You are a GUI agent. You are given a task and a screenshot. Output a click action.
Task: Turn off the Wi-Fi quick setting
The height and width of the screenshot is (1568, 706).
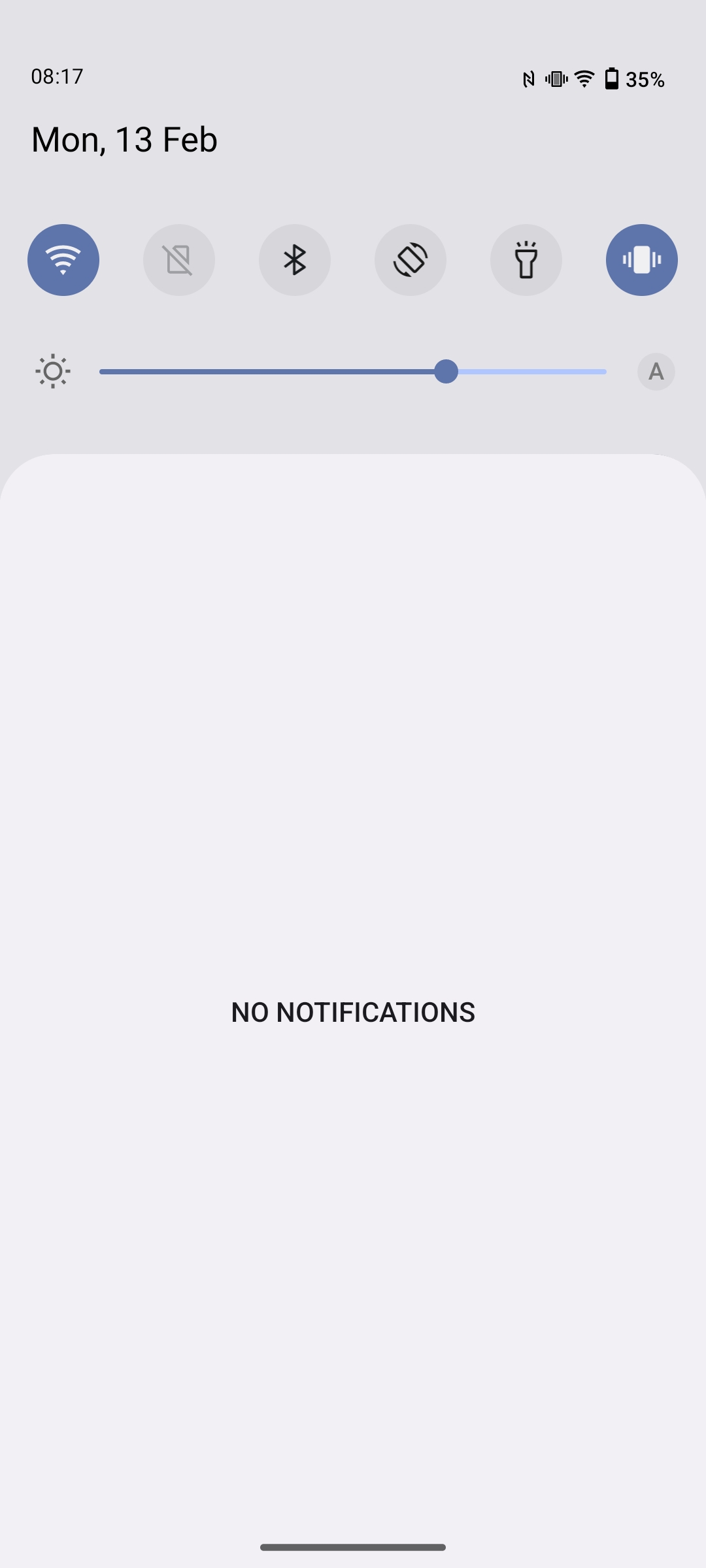63,260
